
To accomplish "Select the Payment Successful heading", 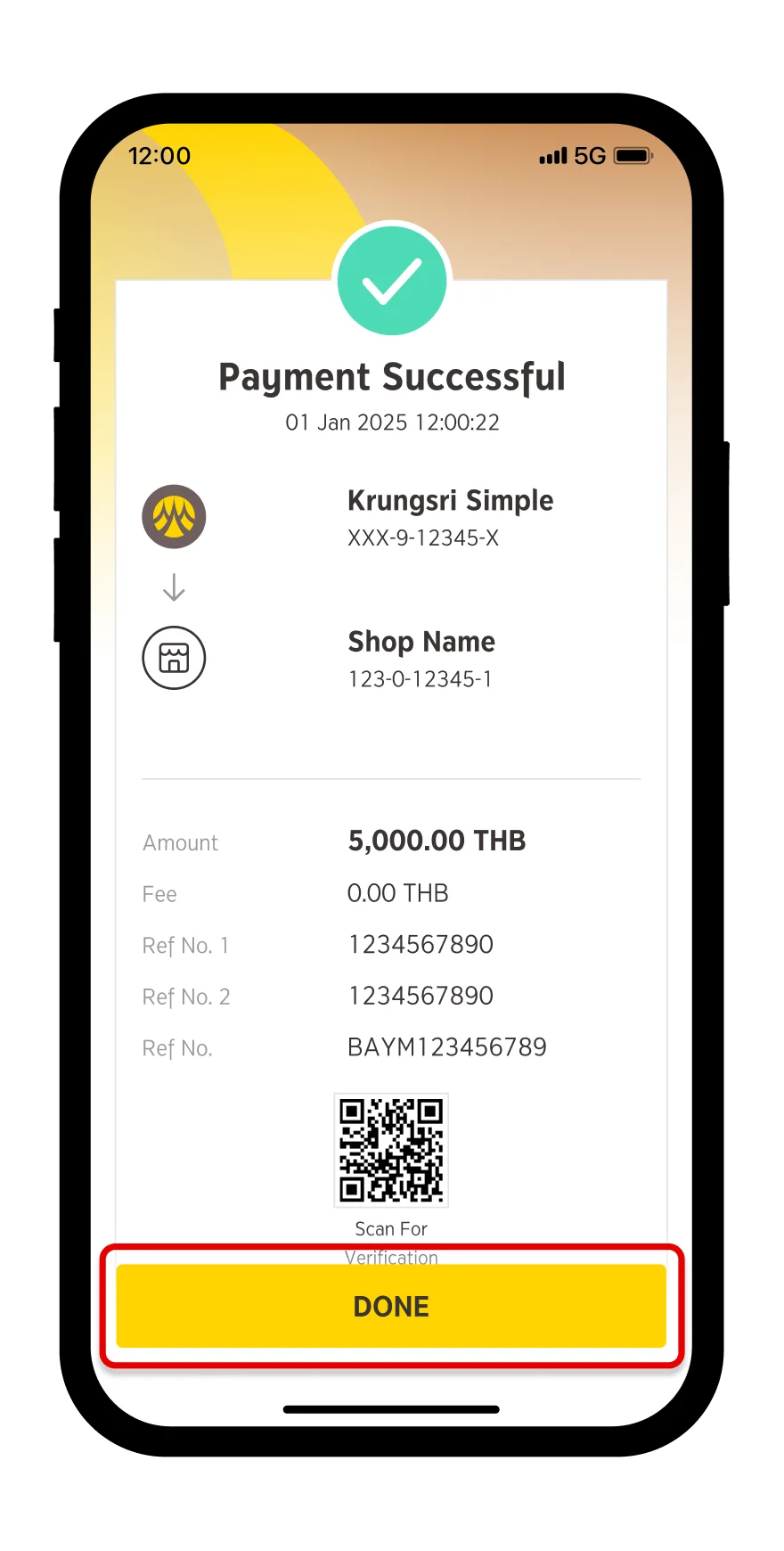I will [392, 376].
